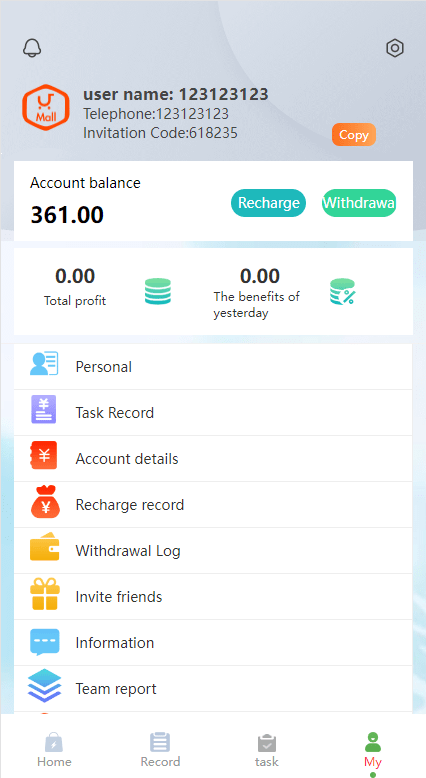
Task: Switch to the Record tab
Action: pyautogui.click(x=160, y=750)
